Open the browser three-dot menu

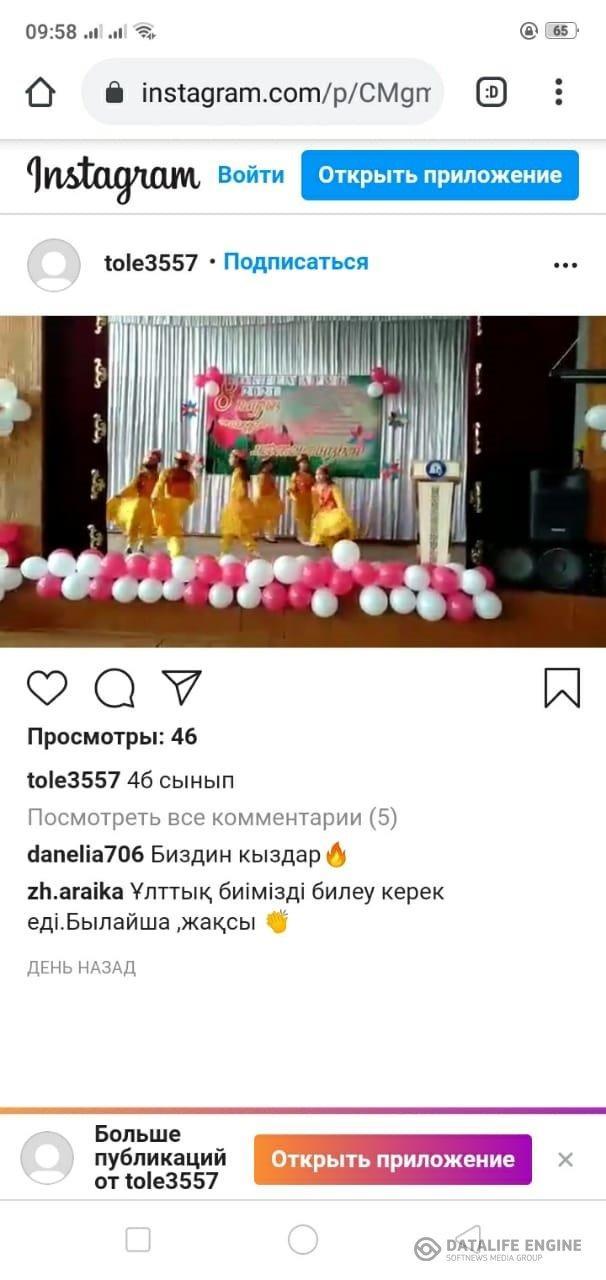tap(558, 93)
